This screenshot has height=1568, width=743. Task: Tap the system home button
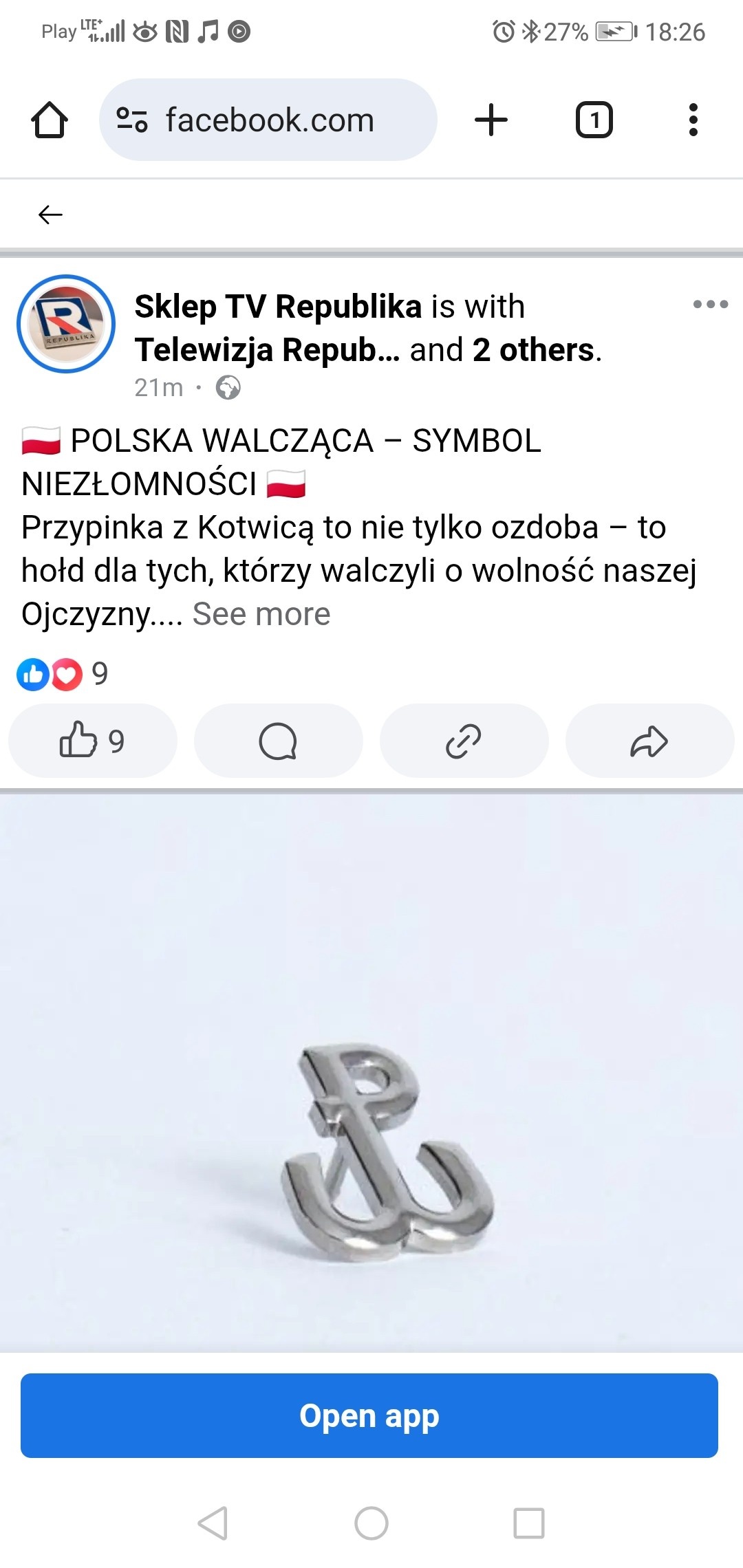tap(371, 1523)
